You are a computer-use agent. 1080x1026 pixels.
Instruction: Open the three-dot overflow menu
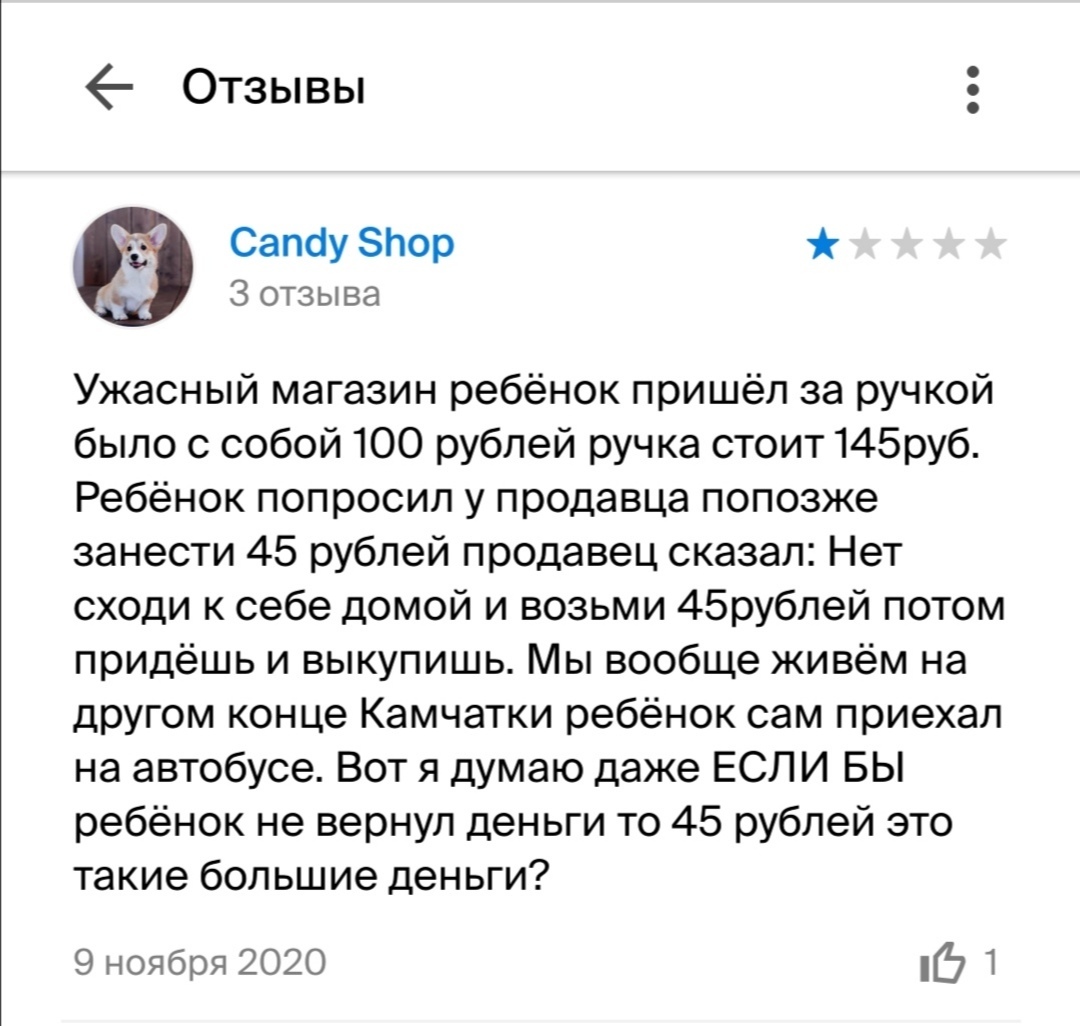tap(973, 91)
